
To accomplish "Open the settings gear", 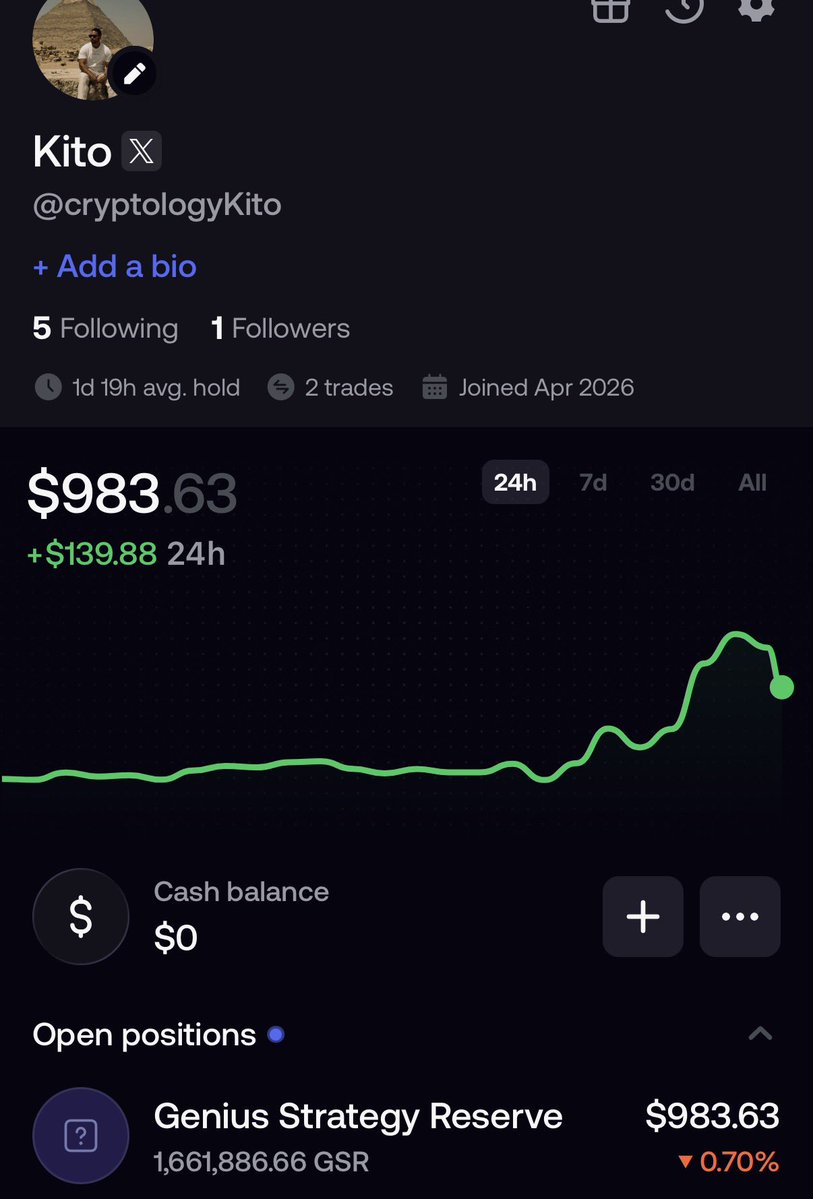I will [755, 8].
